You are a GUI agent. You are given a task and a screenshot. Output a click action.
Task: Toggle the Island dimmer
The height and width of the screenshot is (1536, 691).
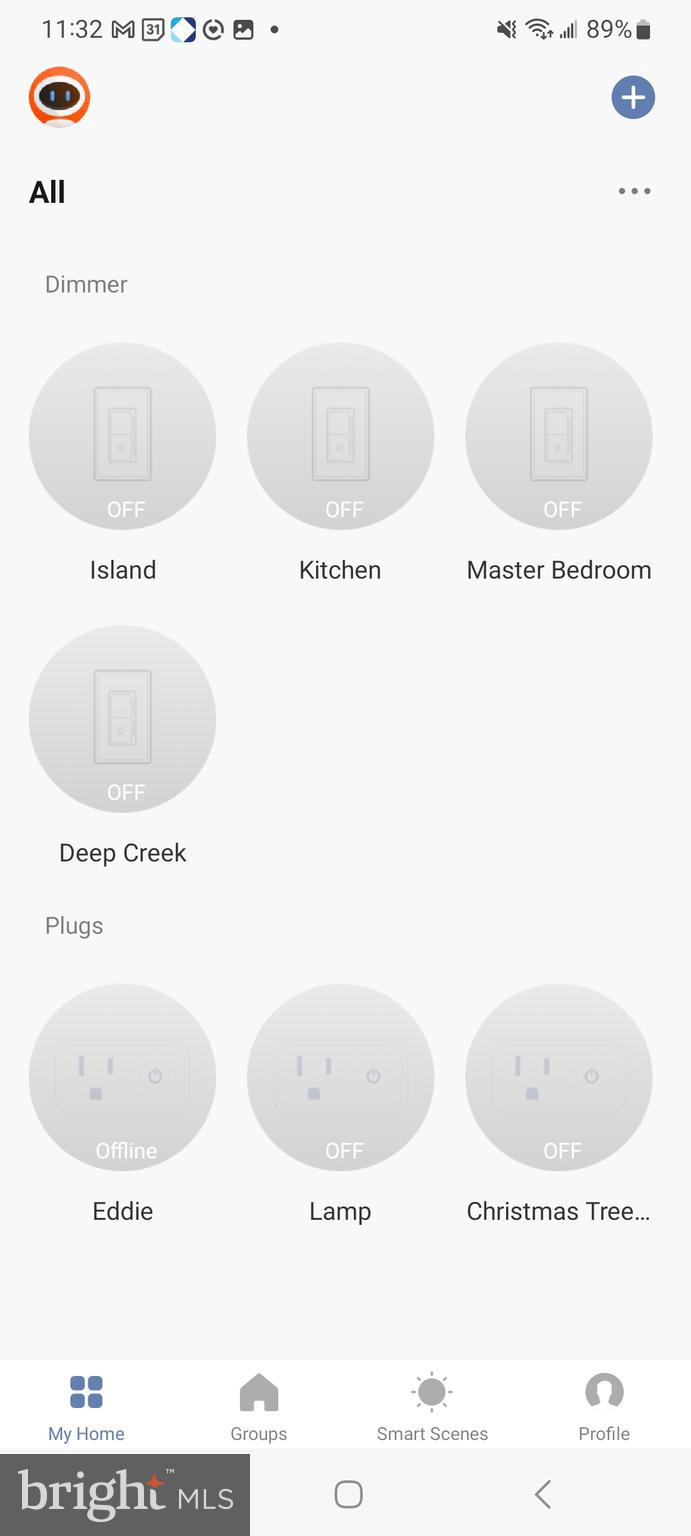(123, 437)
